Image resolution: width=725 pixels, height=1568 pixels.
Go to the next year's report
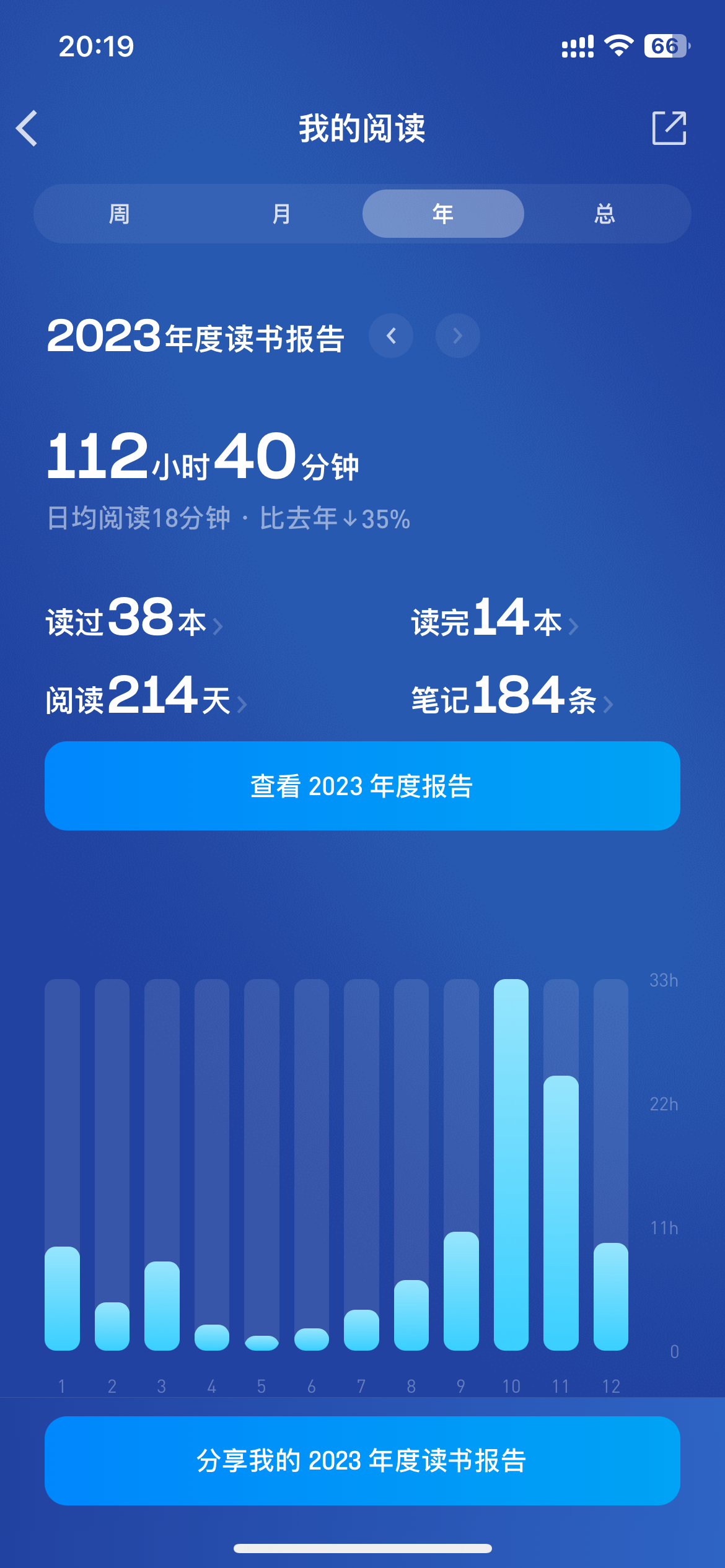(457, 336)
